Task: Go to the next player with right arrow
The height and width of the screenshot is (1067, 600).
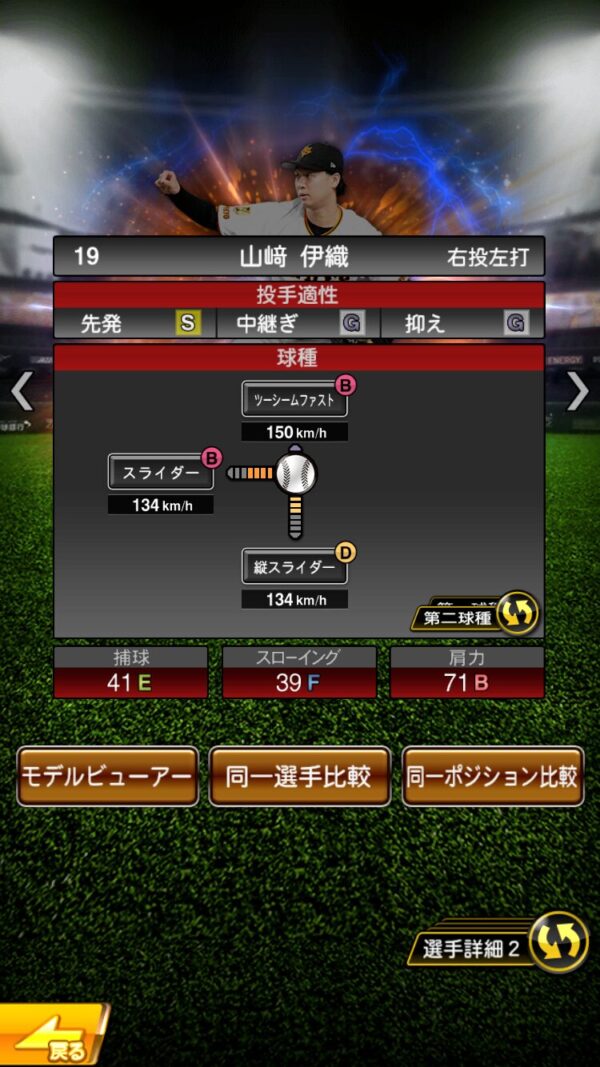Action: (578, 392)
